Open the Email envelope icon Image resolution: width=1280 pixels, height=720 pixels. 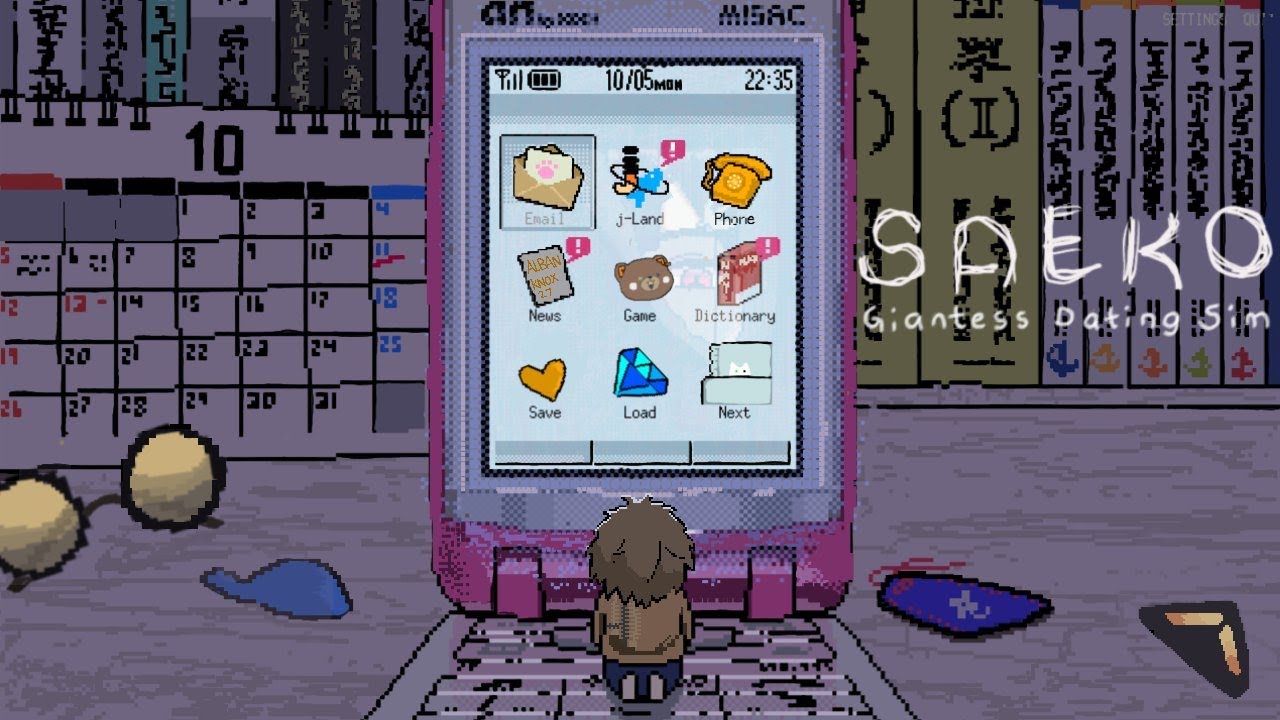[x=546, y=180]
